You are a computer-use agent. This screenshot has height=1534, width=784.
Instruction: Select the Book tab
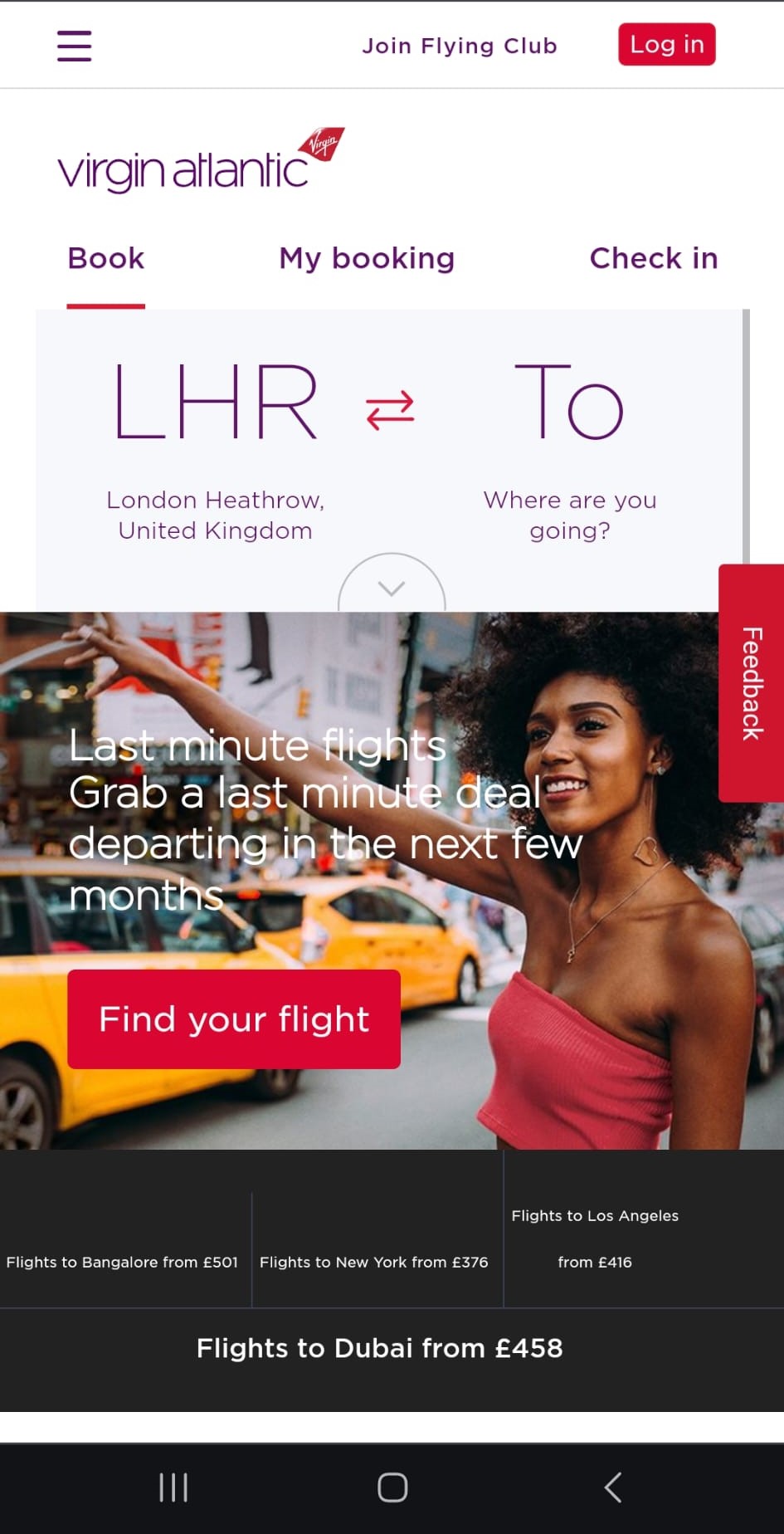pos(106,258)
